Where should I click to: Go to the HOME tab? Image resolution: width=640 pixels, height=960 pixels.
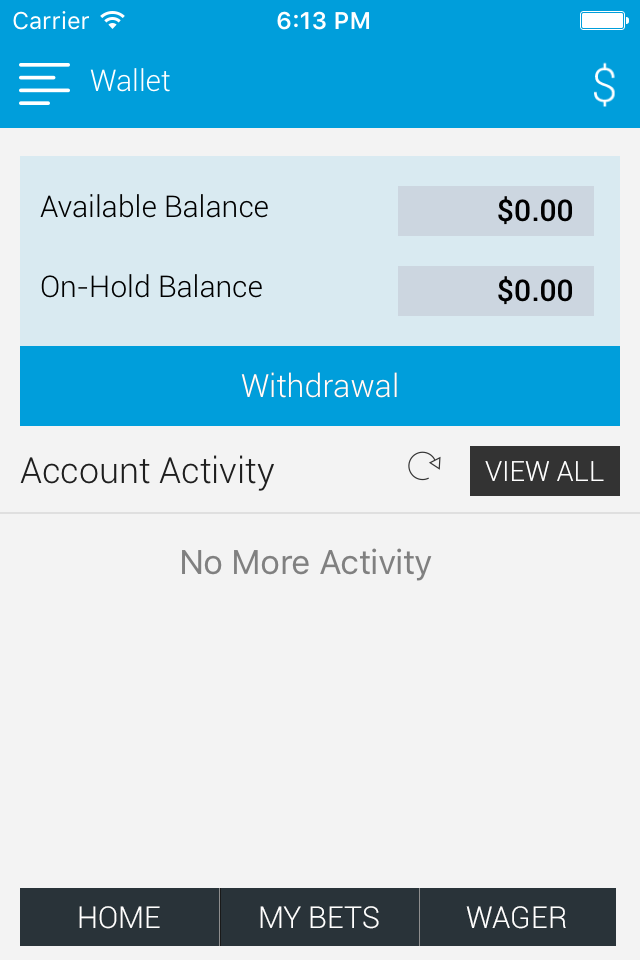click(119, 917)
